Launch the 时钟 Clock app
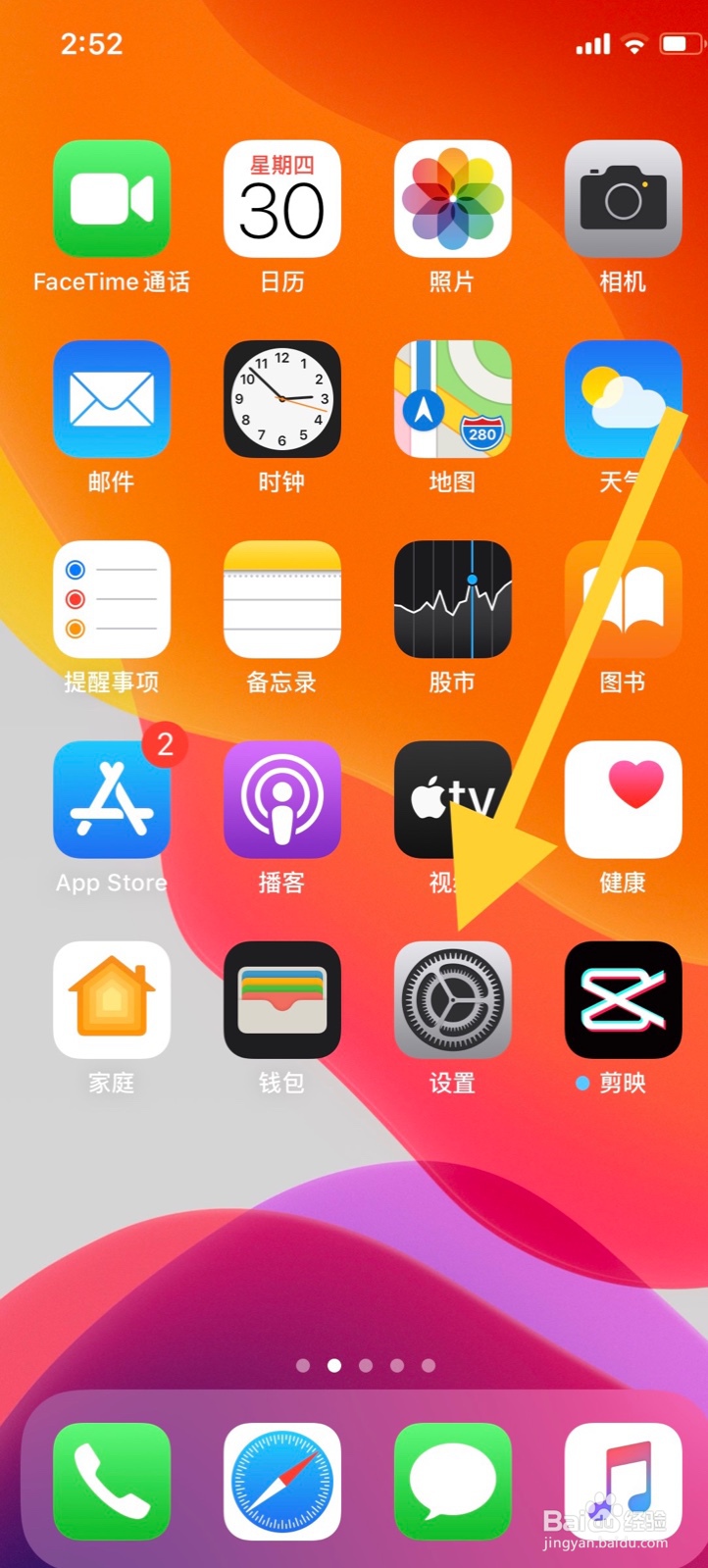Viewport: 708px width, 1568px height. [x=282, y=399]
